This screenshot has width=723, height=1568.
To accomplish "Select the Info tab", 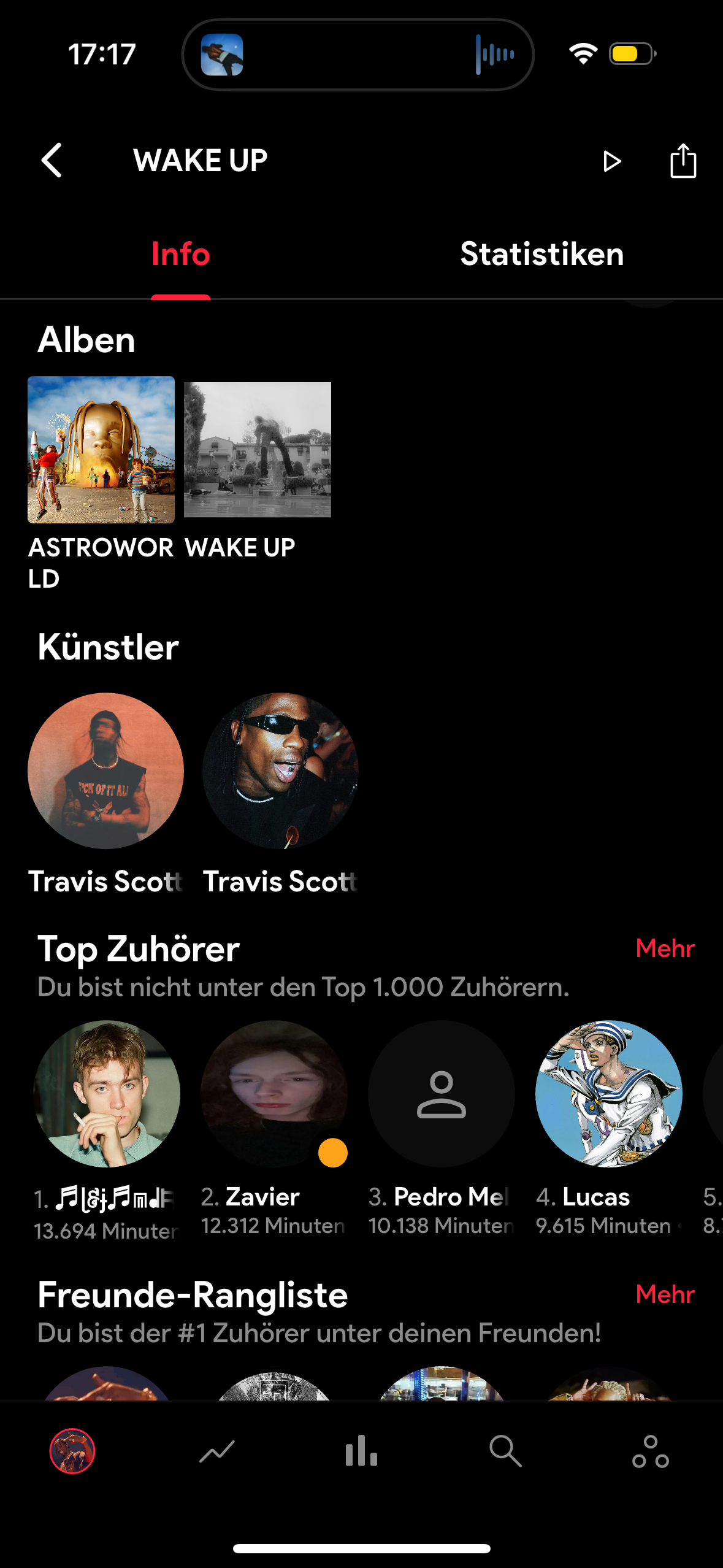I will tap(180, 254).
